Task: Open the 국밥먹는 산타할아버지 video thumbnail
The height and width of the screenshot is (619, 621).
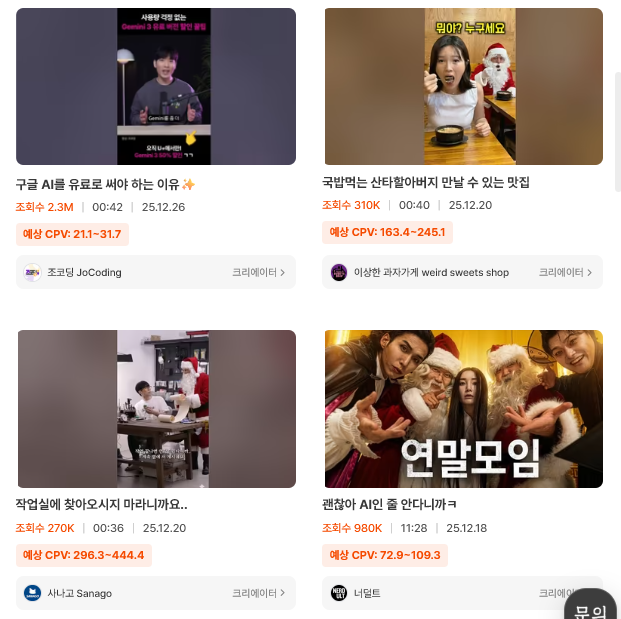Action: (x=463, y=87)
